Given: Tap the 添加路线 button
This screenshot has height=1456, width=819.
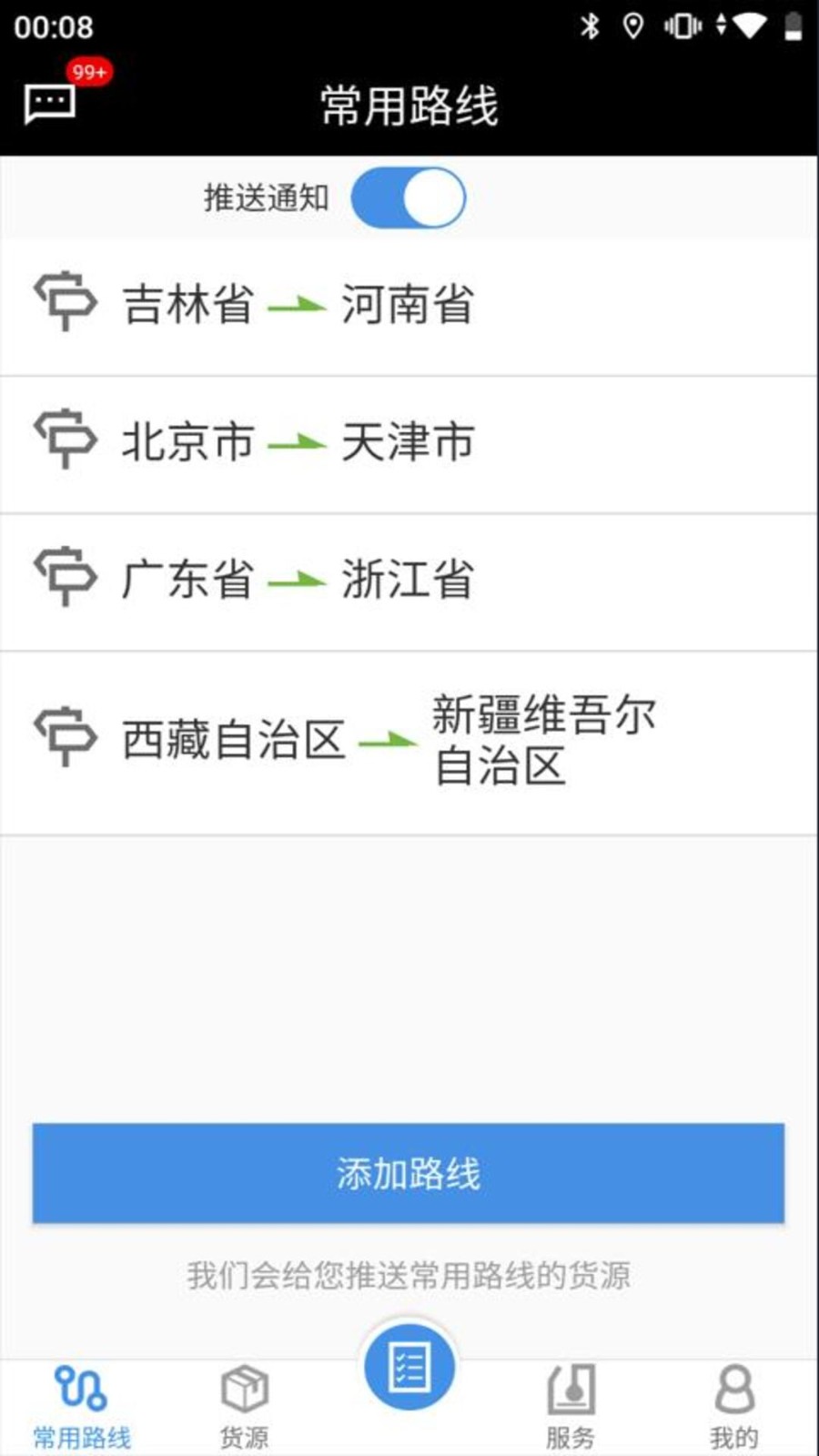Looking at the screenshot, I should tap(409, 1173).
